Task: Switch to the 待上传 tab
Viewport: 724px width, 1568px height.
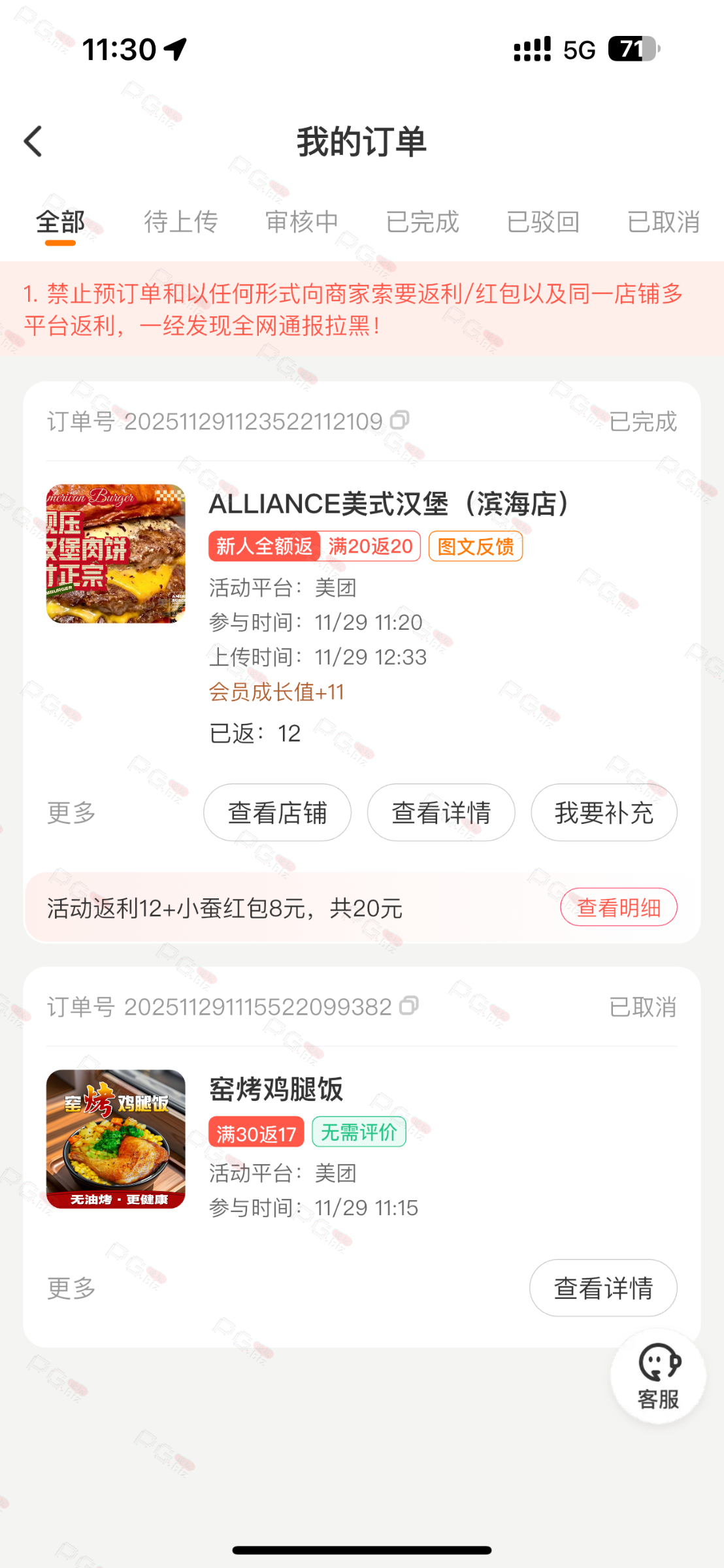Action: (181, 222)
